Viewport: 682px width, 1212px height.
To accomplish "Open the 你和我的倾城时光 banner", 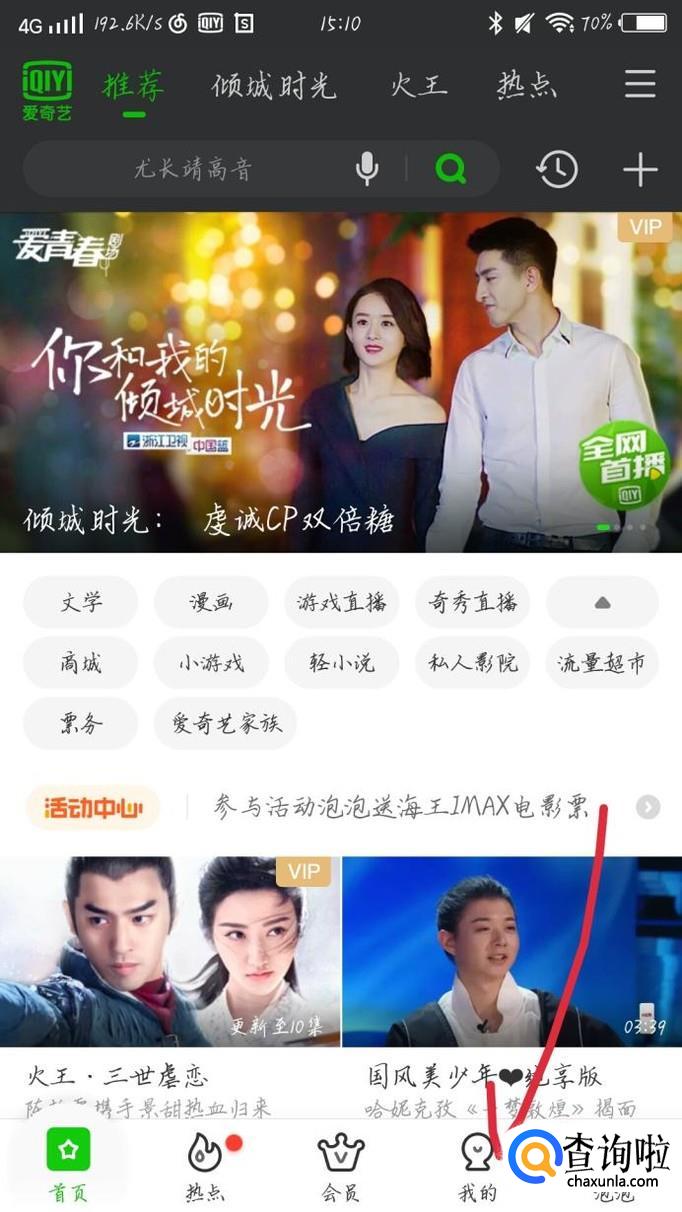I will coord(340,380).
